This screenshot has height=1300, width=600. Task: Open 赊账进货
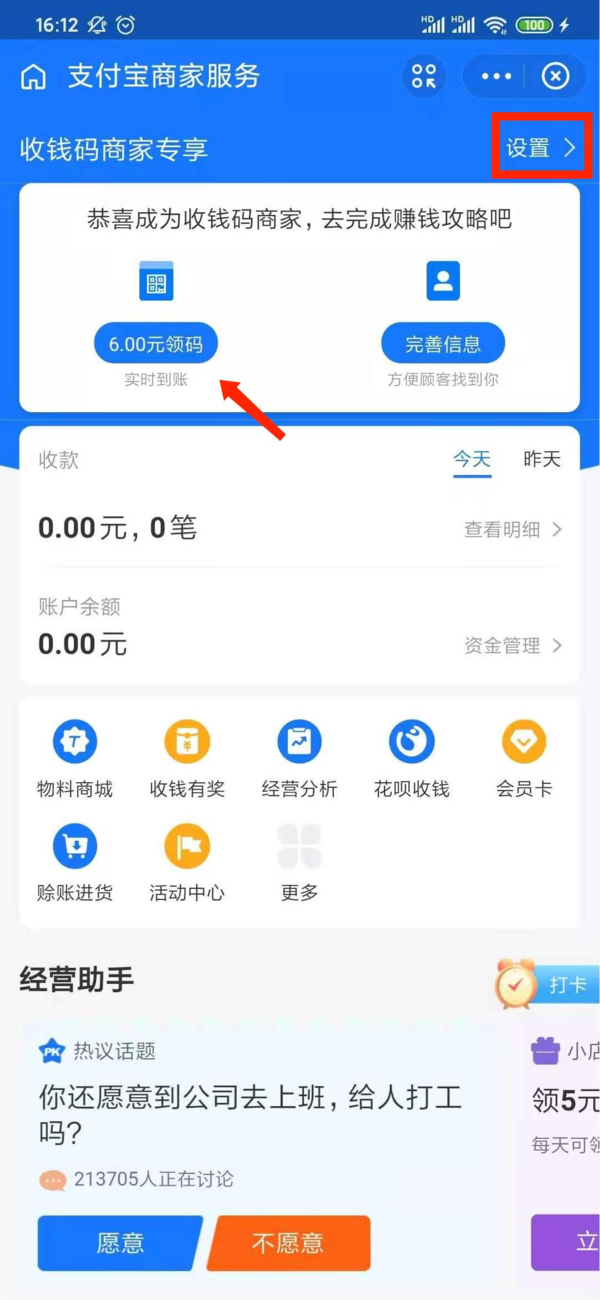coord(75,862)
